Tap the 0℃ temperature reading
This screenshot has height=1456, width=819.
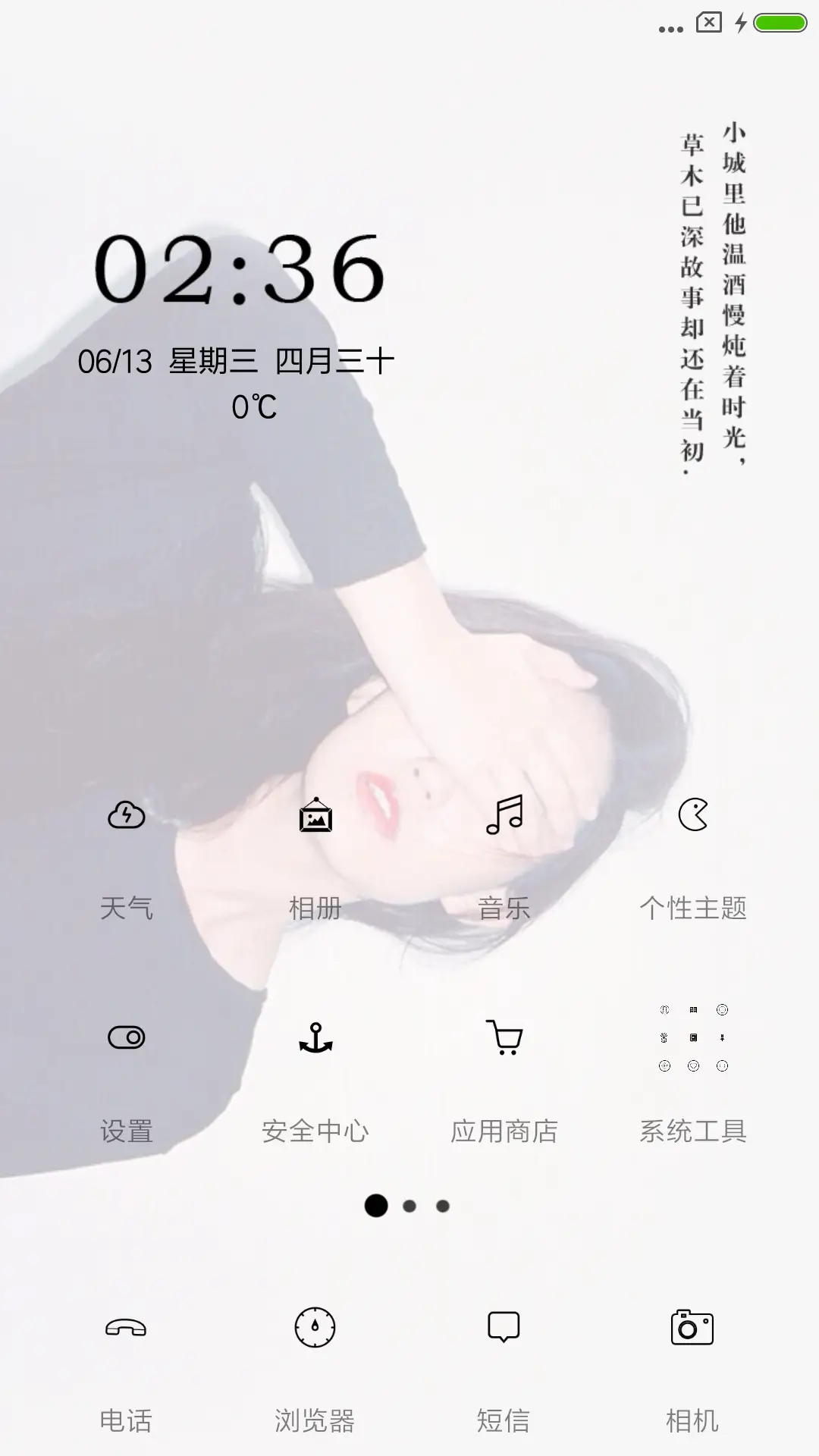[x=256, y=407]
